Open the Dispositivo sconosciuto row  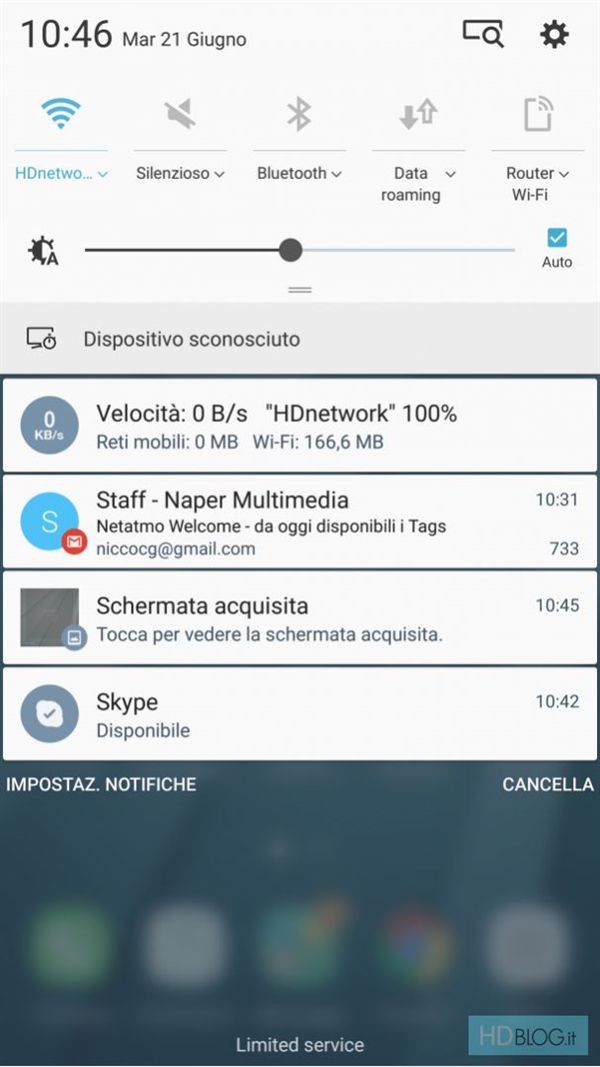coord(300,339)
